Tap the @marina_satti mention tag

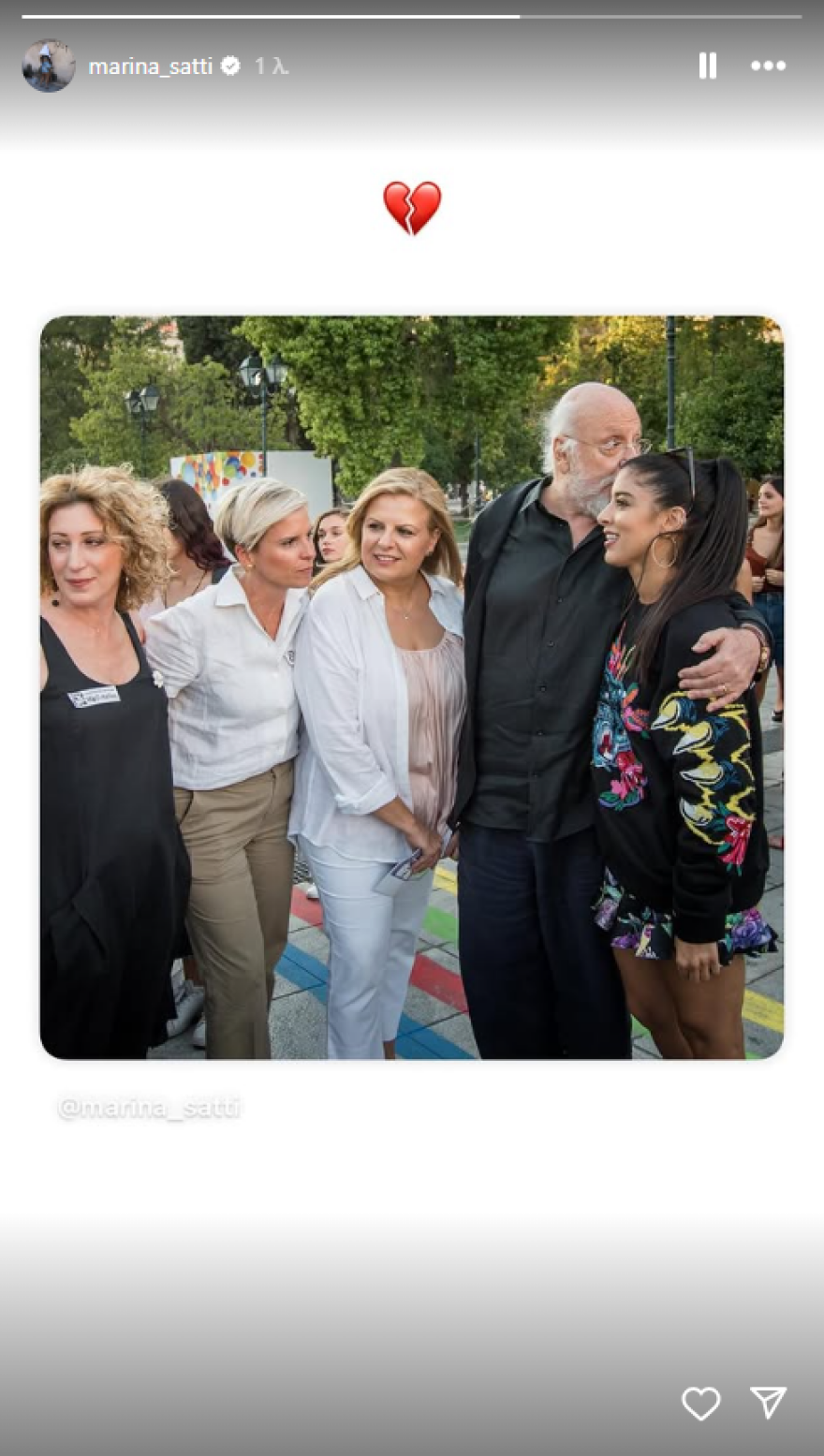coord(149,1108)
